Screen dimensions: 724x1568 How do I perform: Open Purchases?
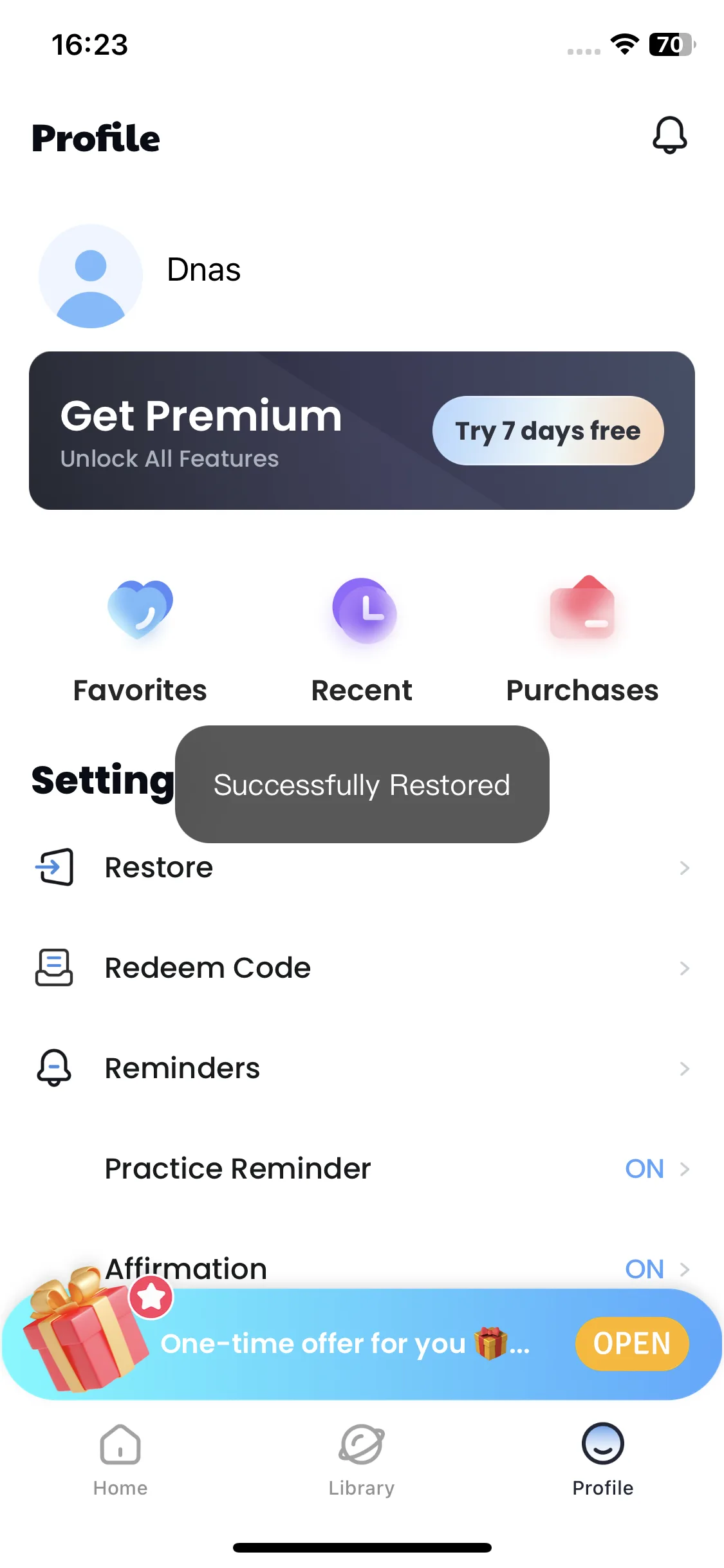582,639
